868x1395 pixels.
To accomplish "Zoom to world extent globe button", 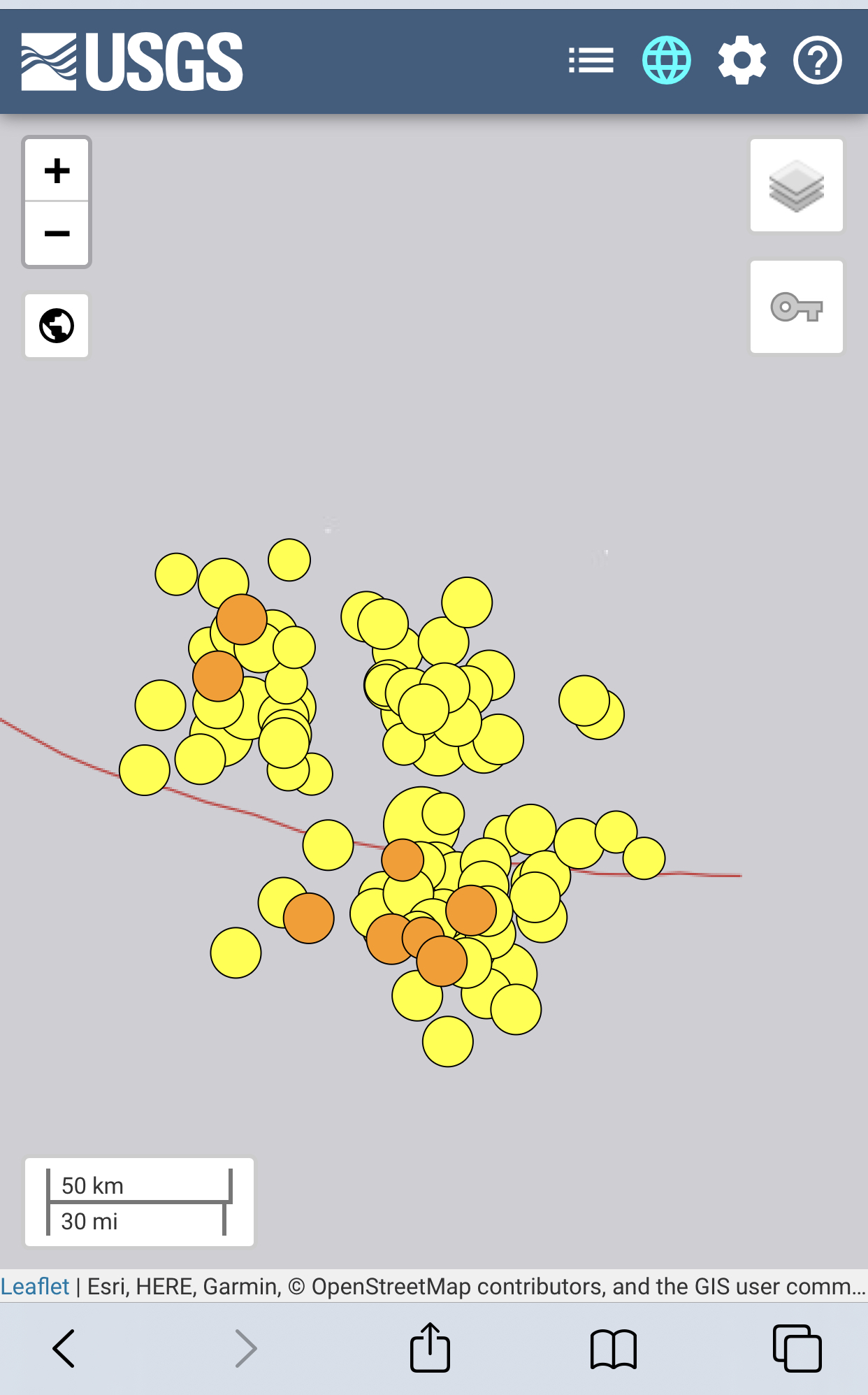I will click(x=57, y=326).
